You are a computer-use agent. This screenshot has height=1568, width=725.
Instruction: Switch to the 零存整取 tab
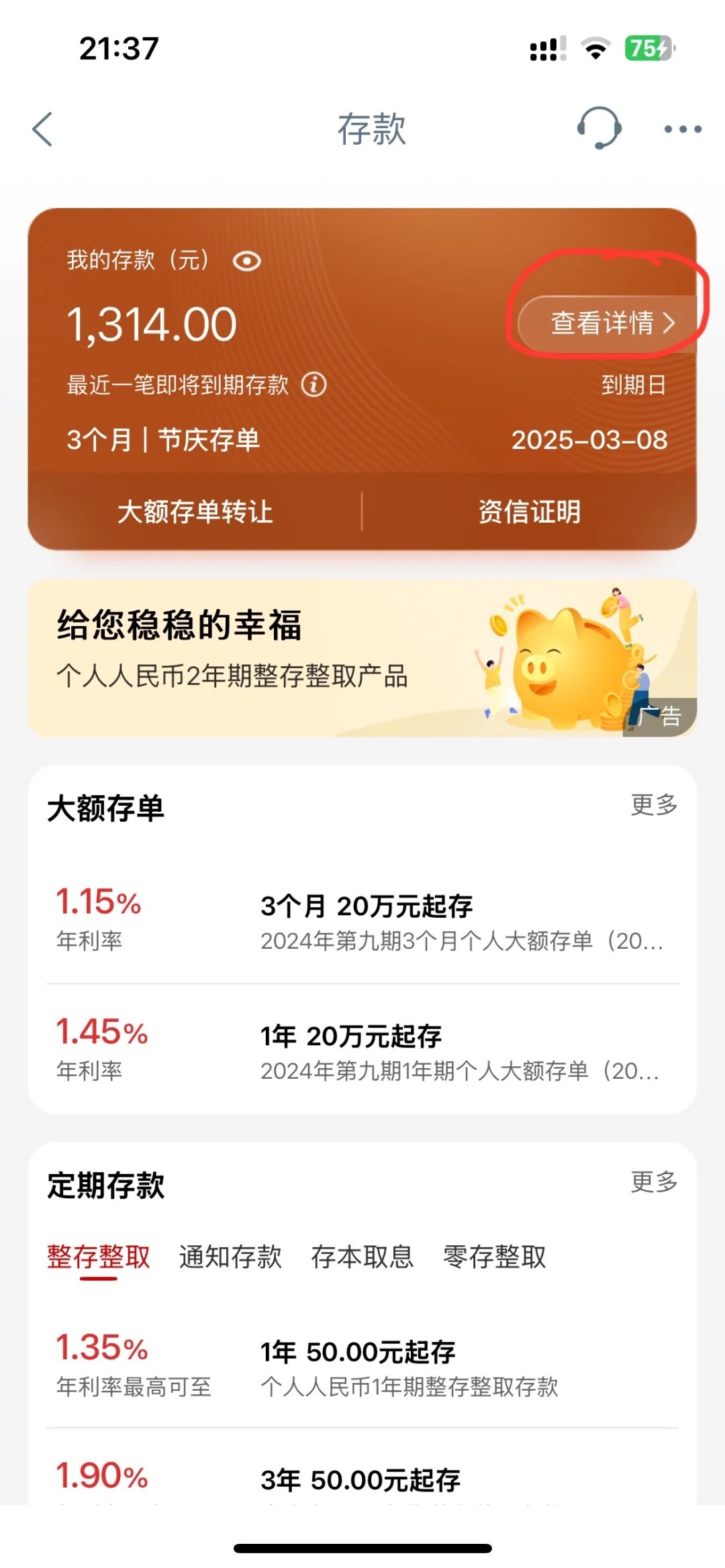495,1257
